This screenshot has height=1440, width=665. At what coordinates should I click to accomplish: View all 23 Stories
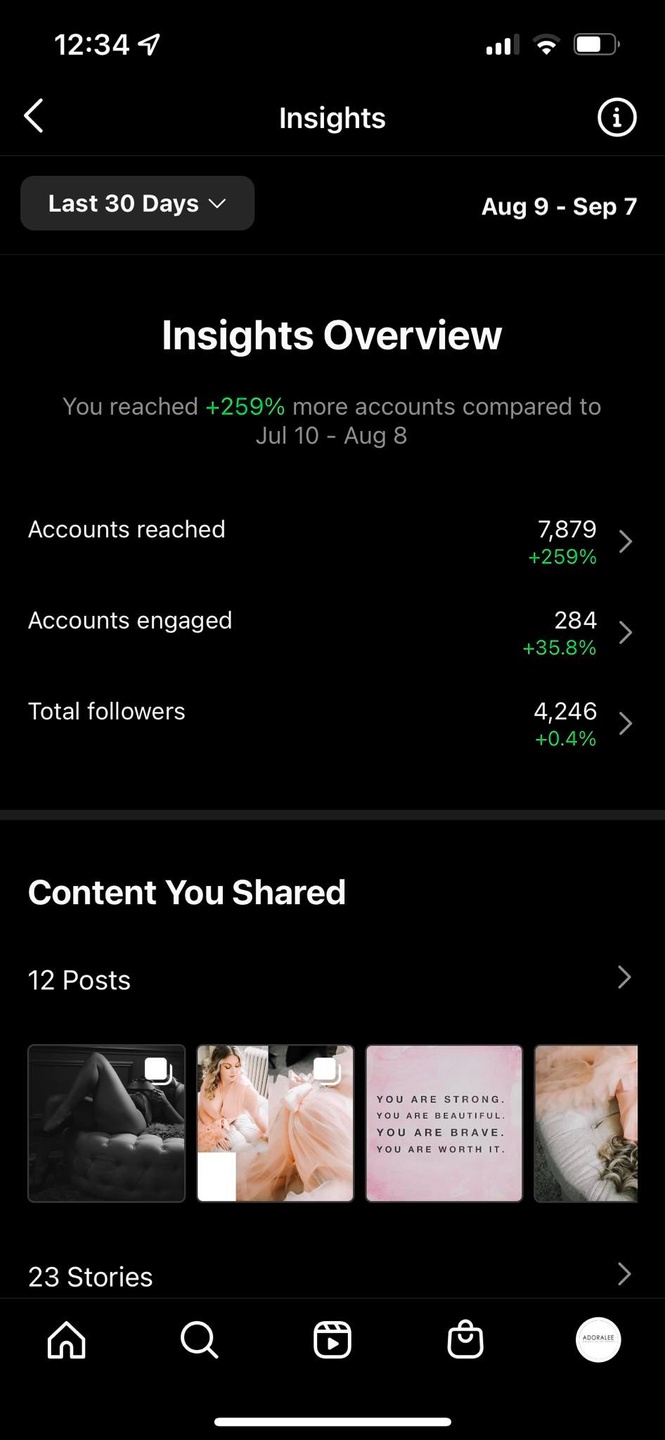tap(332, 1275)
